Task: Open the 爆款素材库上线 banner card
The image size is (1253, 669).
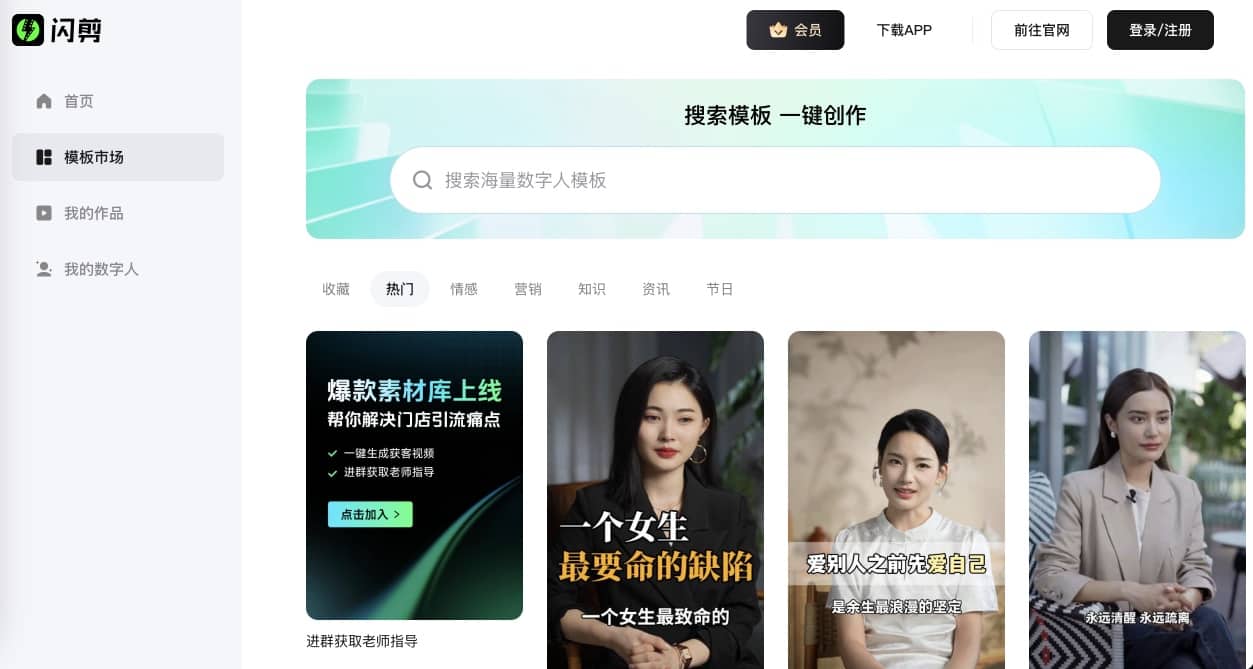Action: pos(414,475)
